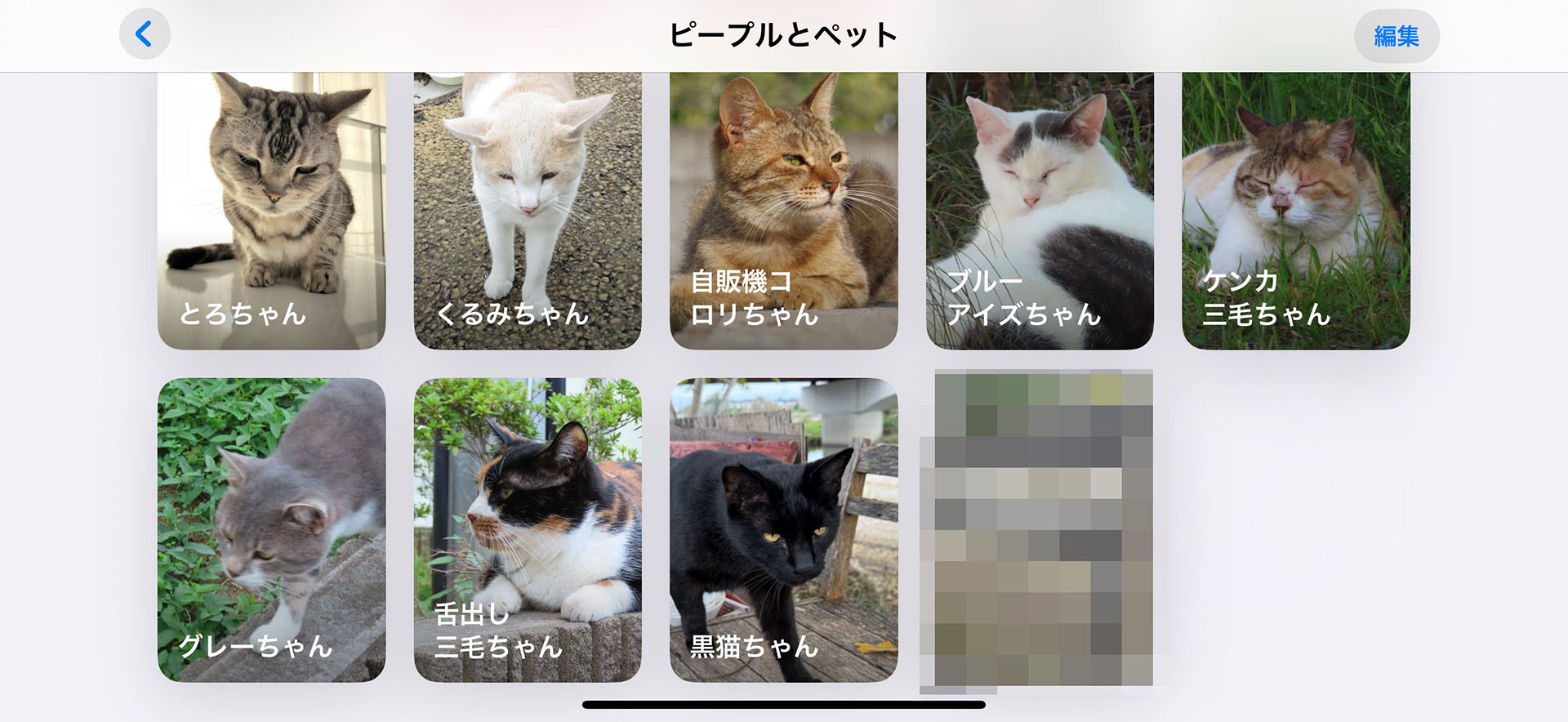Screen dimensions: 1568x722
Task: Go back from ピープルとペット
Action: coord(145,34)
